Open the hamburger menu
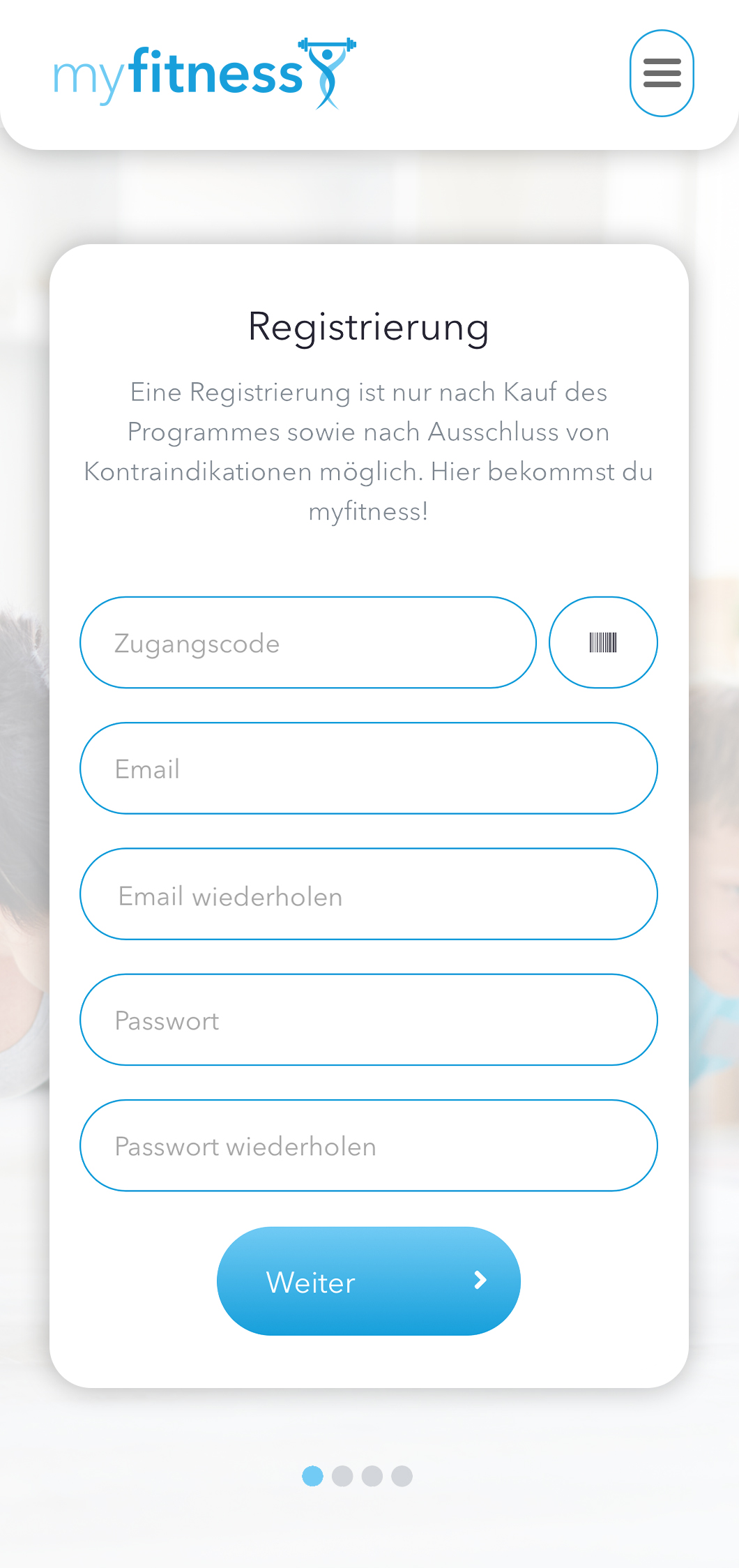The height and width of the screenshot is (1568, 739). (662, 73)
